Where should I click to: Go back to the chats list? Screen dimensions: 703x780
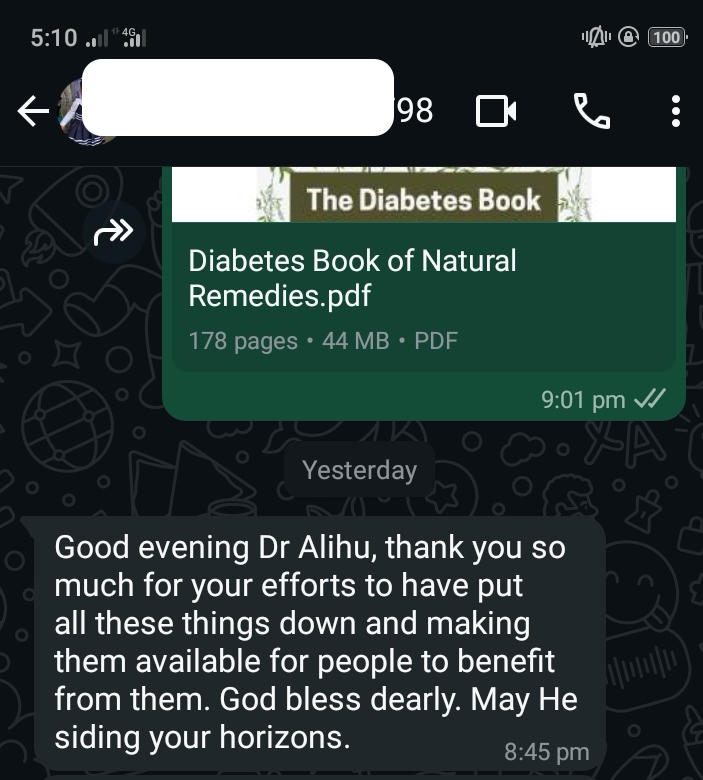[32, 112]
